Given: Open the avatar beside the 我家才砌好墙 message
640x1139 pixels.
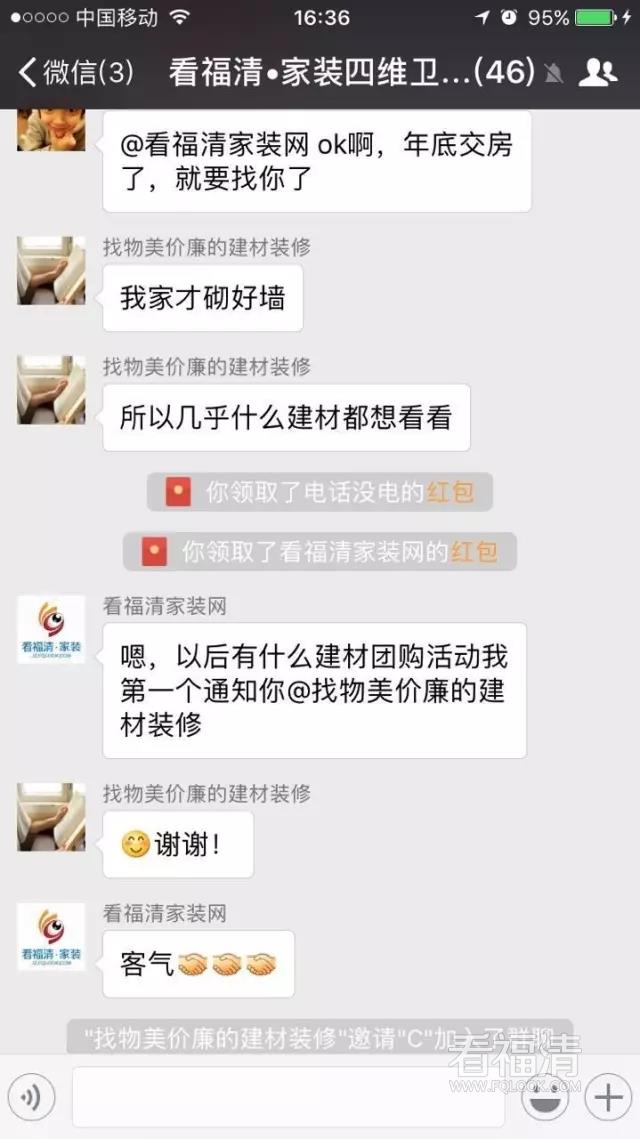Looking at the screenshot, I should 51,270.
